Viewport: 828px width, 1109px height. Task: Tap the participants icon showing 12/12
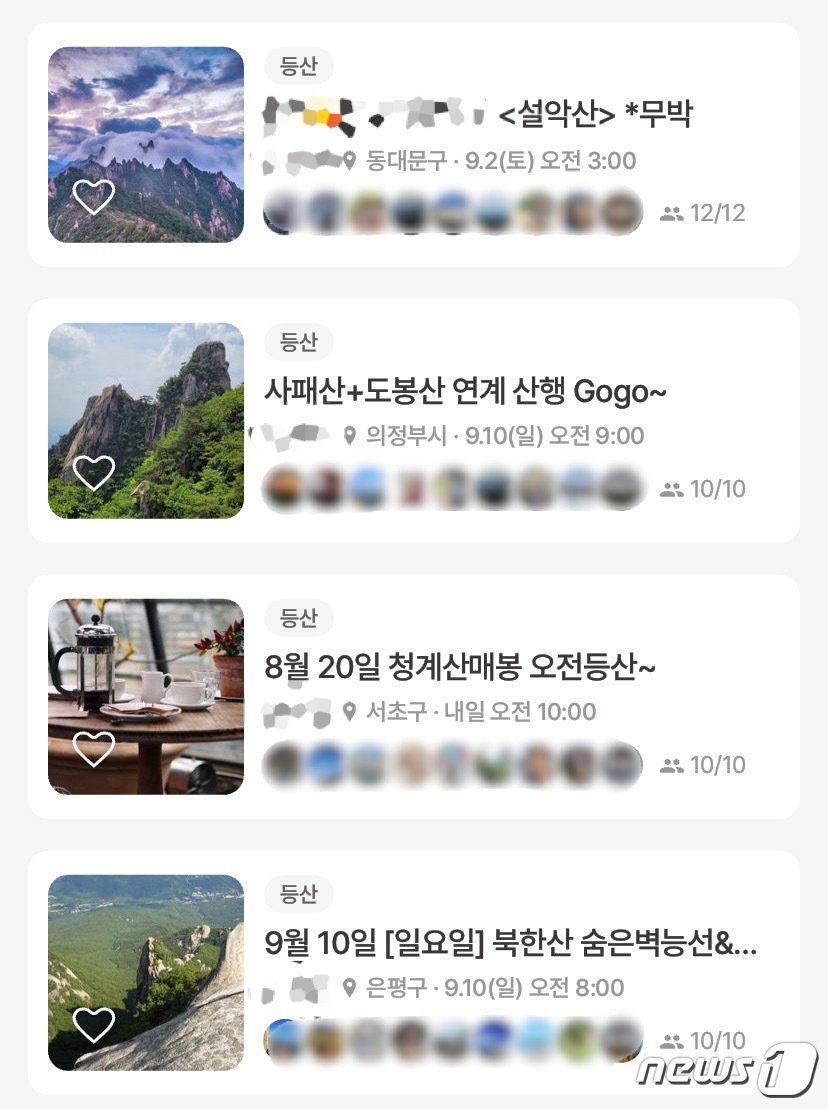tap(669, 211)
